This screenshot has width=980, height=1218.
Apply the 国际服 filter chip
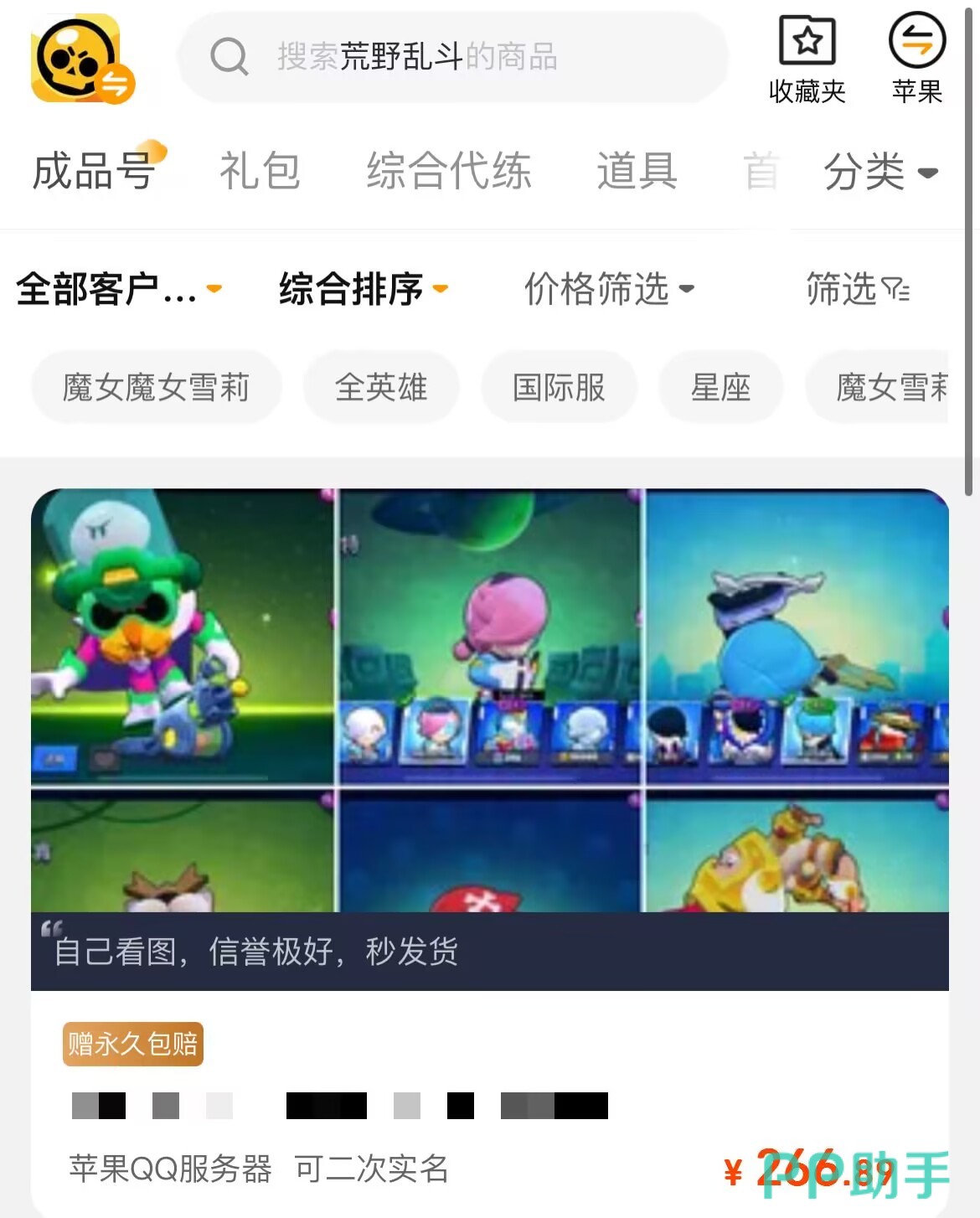click(559, 388)
